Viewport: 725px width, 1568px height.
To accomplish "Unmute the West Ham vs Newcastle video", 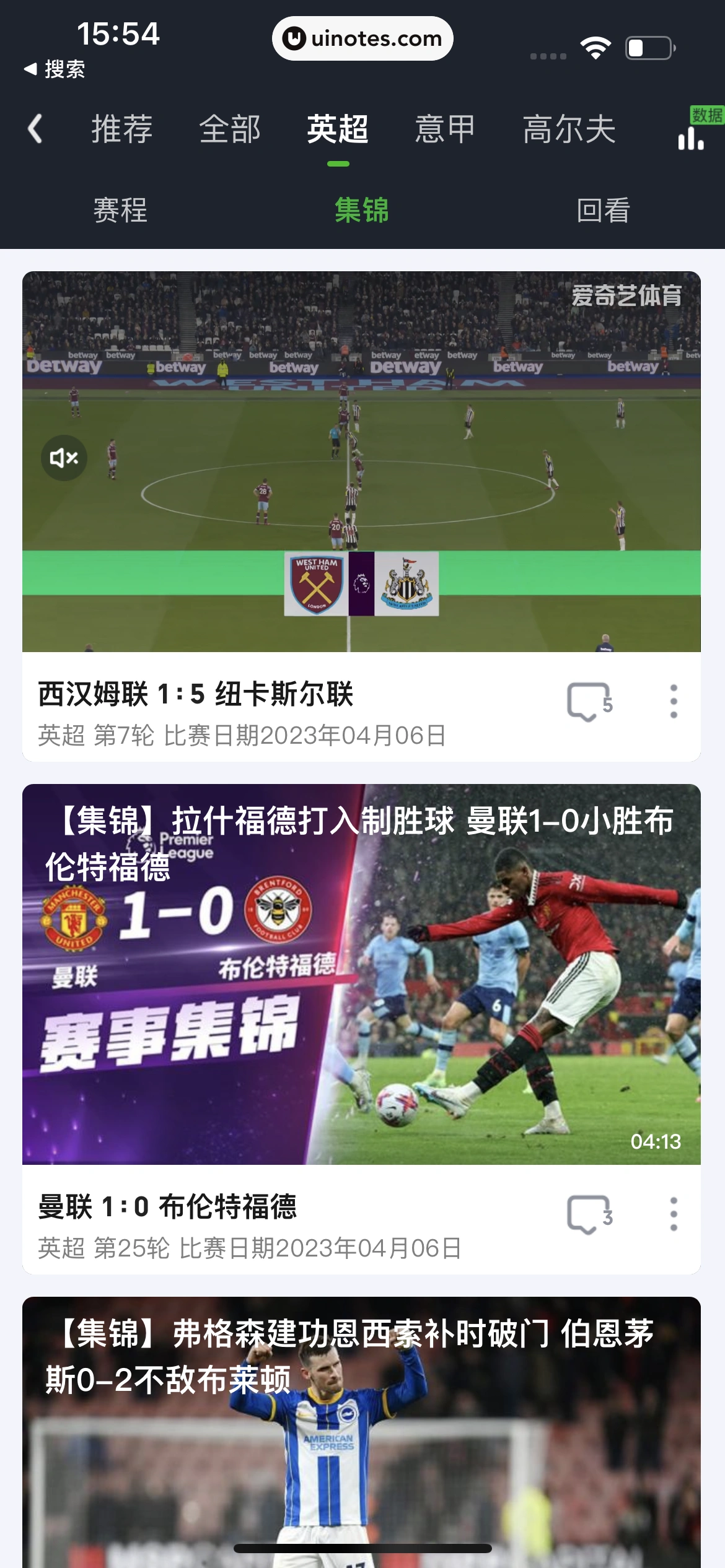I will (x=64, y=458).
